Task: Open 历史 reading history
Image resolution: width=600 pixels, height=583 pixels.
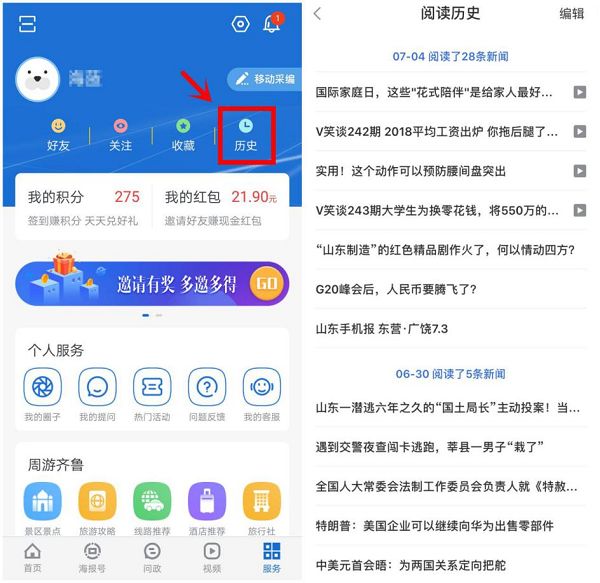Action: click(245, 135)
